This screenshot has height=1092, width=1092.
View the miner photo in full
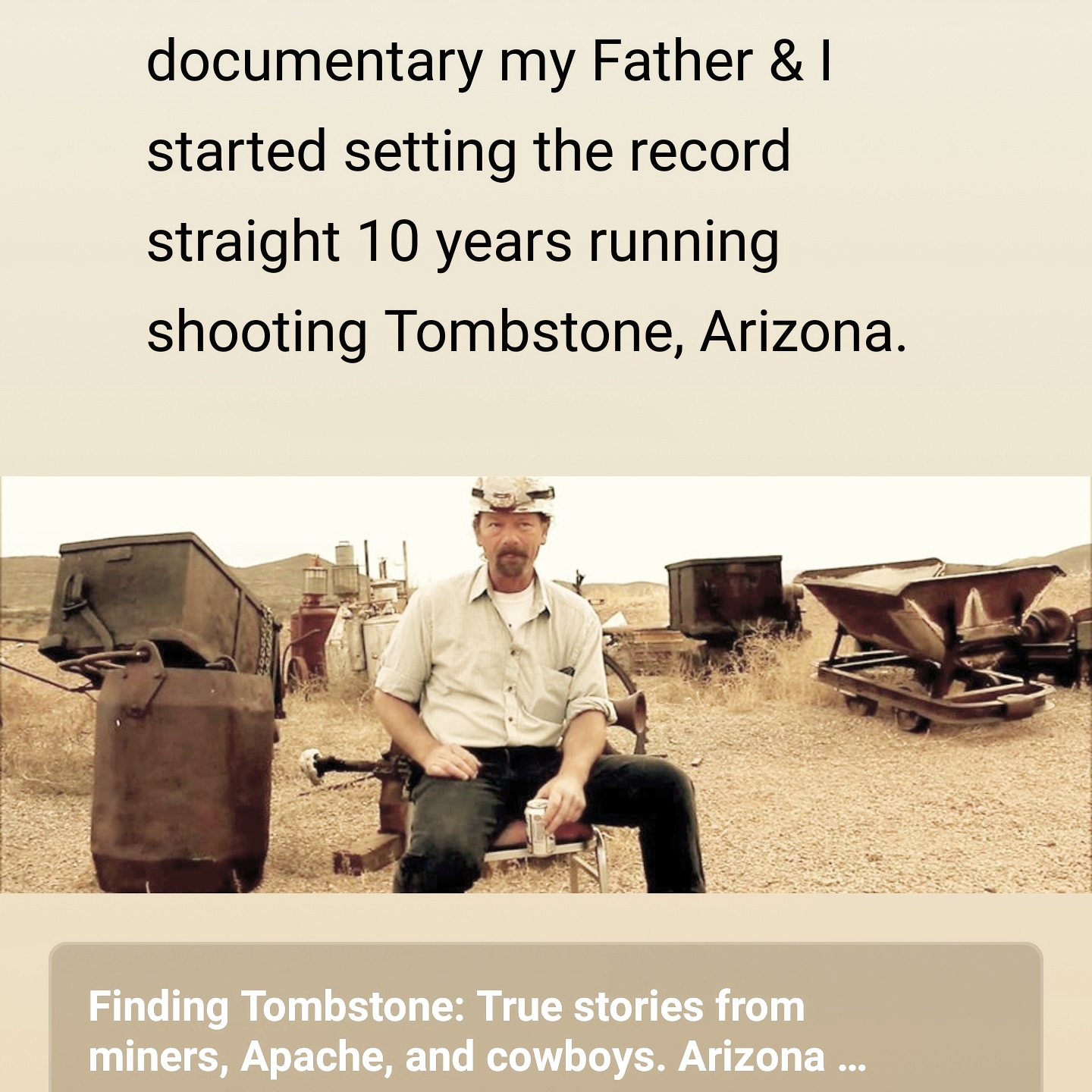[546, 684]
